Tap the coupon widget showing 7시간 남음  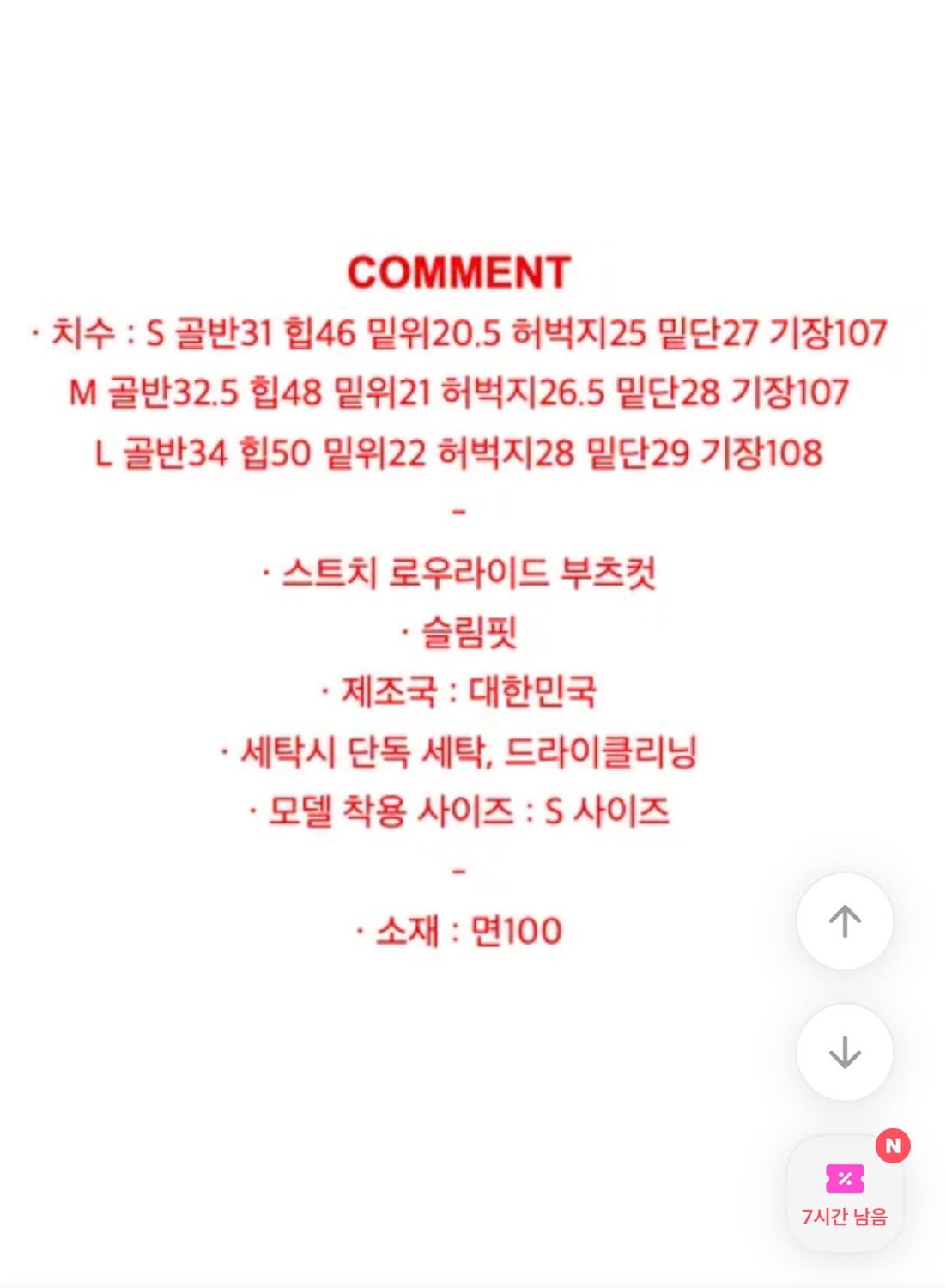pyautogui.click(x=846, y=1194)
